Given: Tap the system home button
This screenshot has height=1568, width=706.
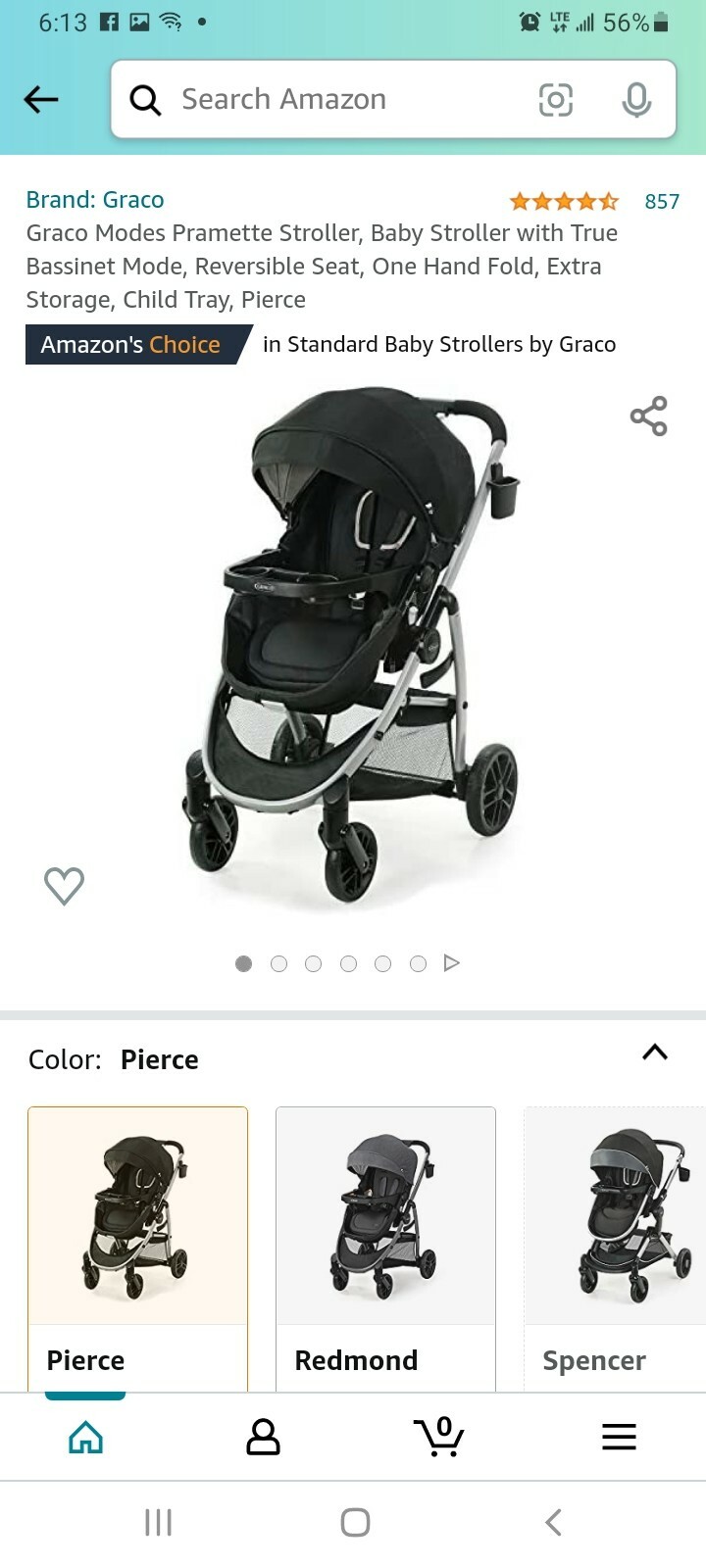Looking at the screenshot, I should coord(355,1522).
